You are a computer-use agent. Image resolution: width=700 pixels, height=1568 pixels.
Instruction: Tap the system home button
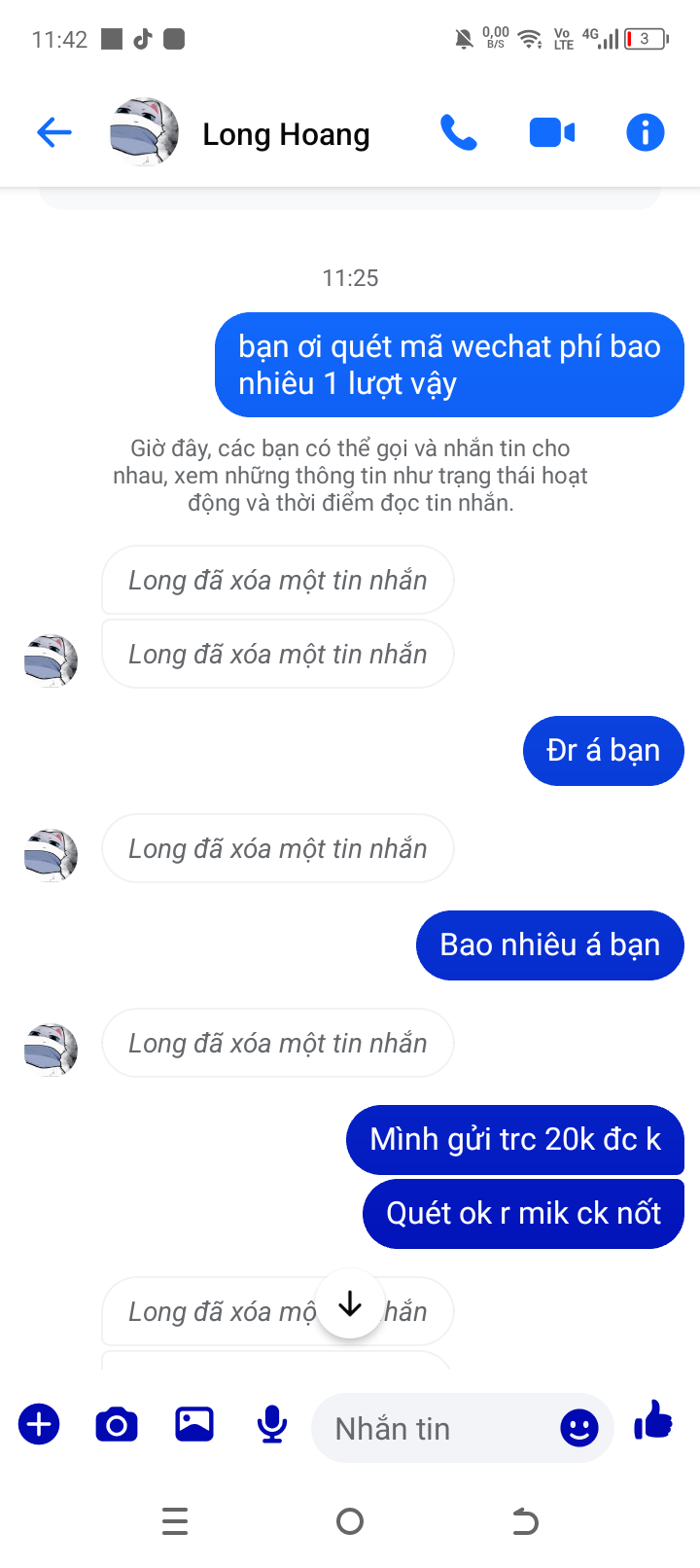(350, 1521)
